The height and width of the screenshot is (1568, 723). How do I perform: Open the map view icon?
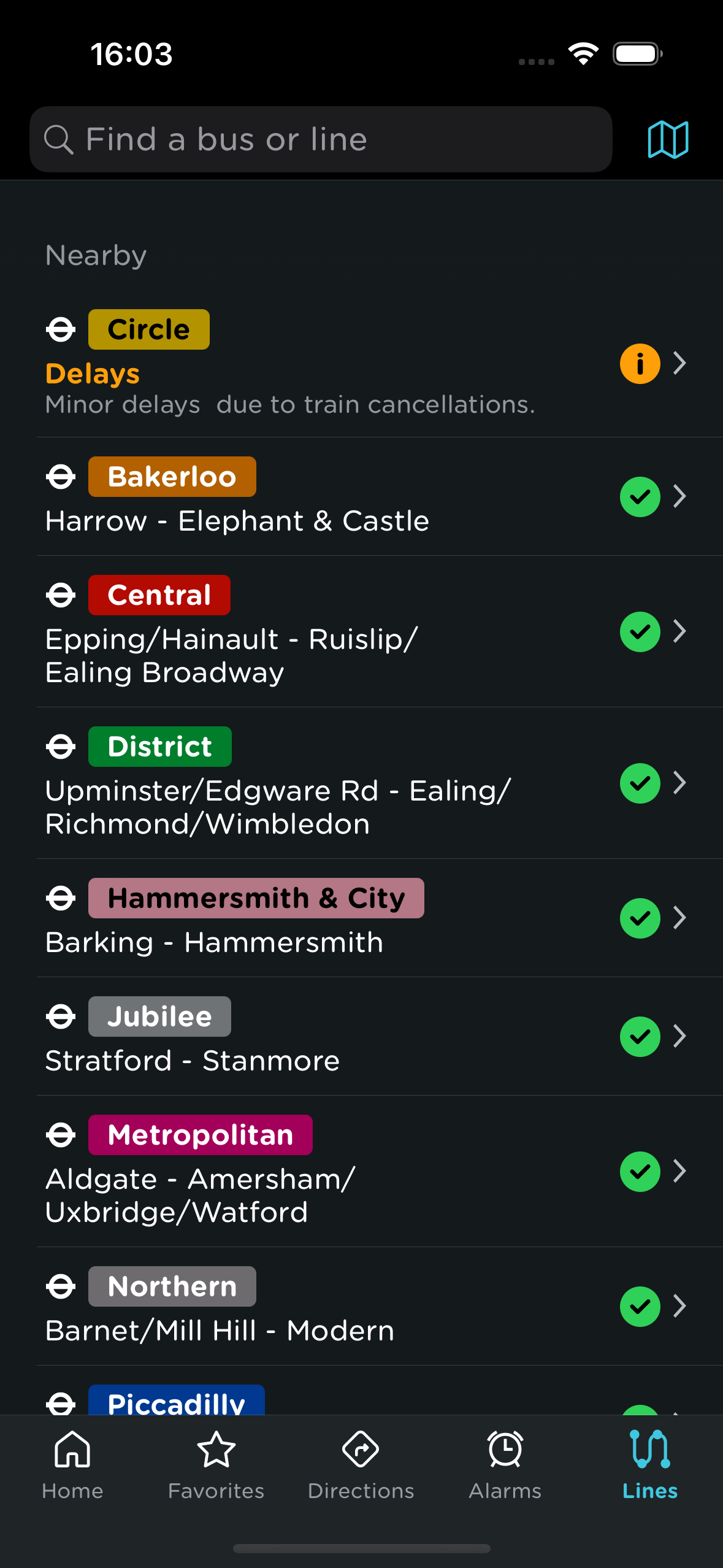pyautogui.click(x=668, y=139)
